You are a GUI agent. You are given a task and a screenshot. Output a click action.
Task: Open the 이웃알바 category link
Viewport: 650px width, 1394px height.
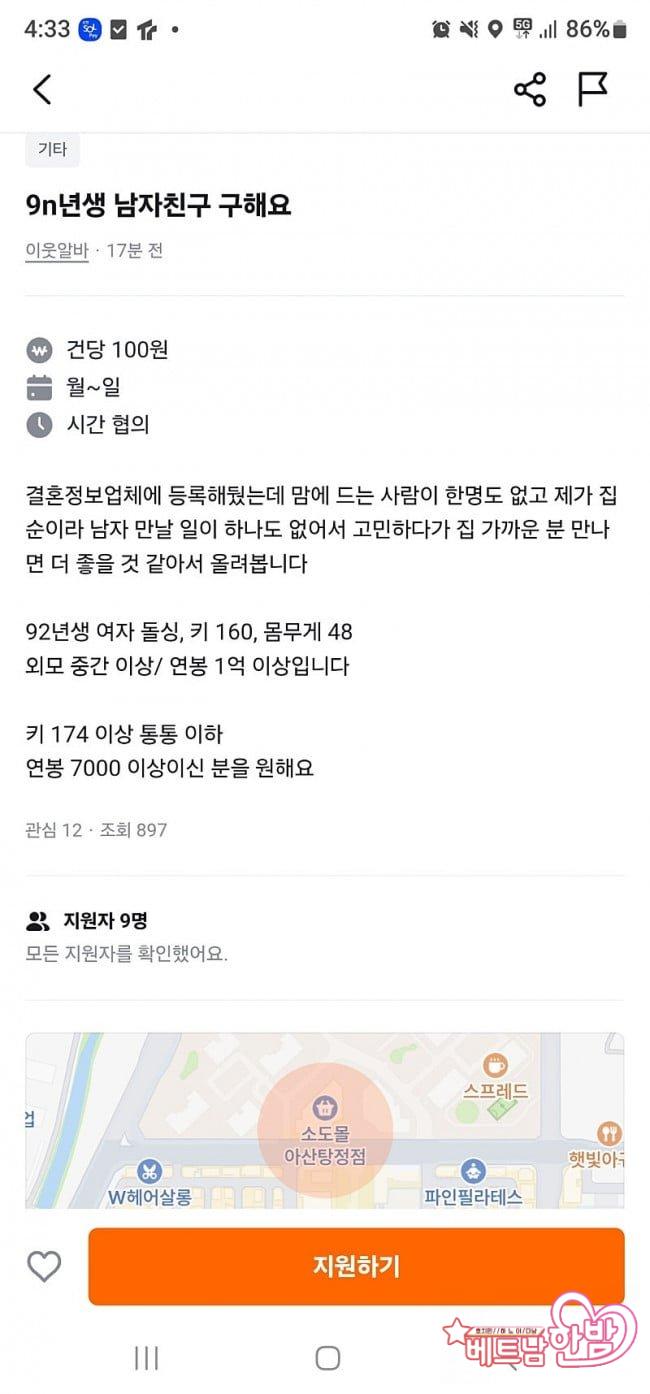coord(56,251)
